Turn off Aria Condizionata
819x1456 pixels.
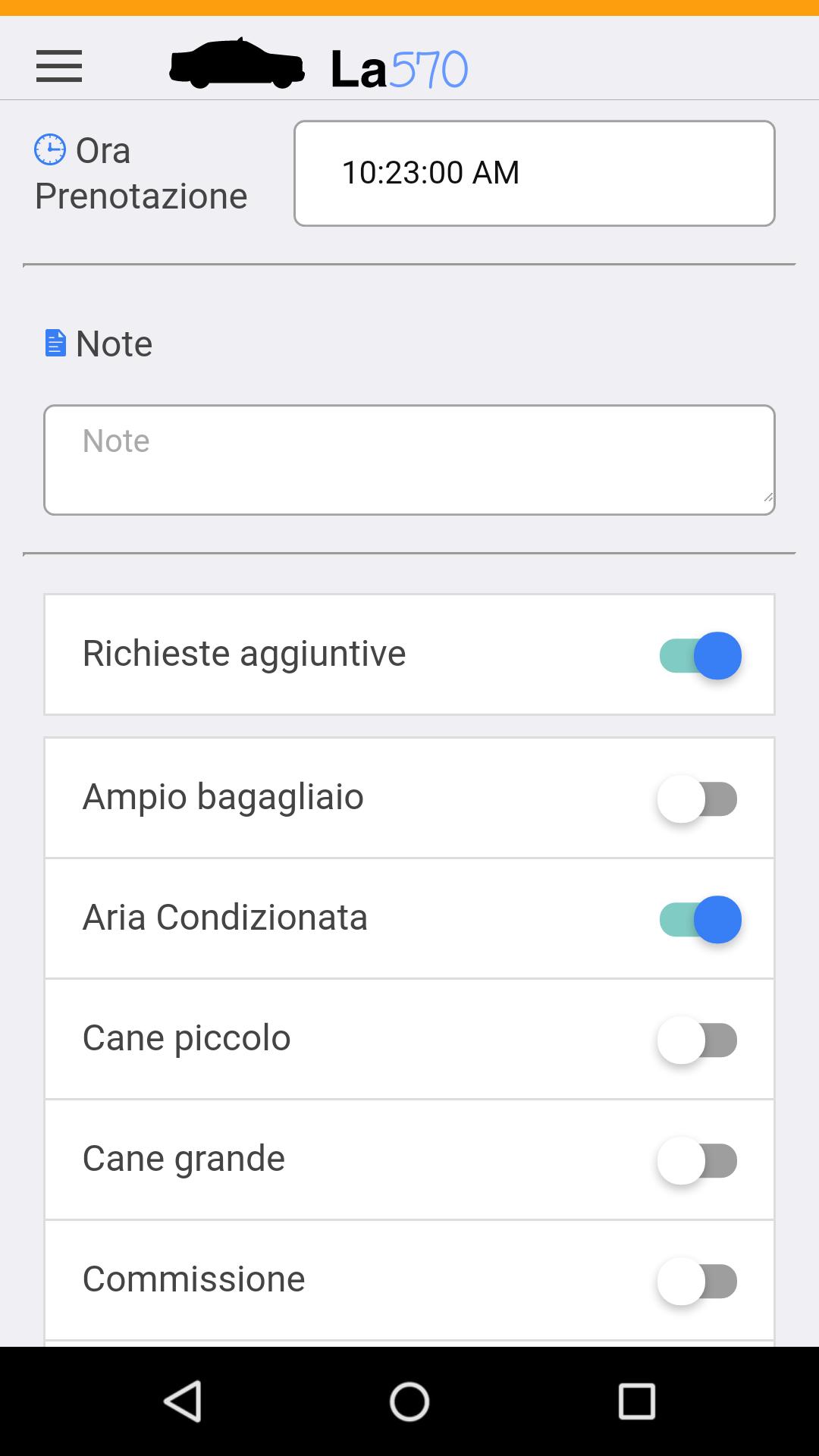point(698,920)
